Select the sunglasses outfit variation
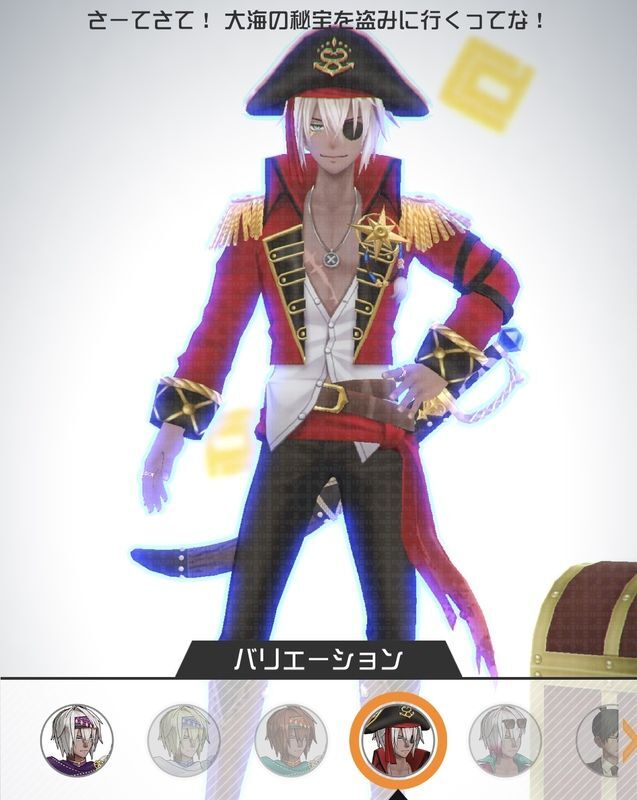Viewport: 637px width, 800px height. 505,741
